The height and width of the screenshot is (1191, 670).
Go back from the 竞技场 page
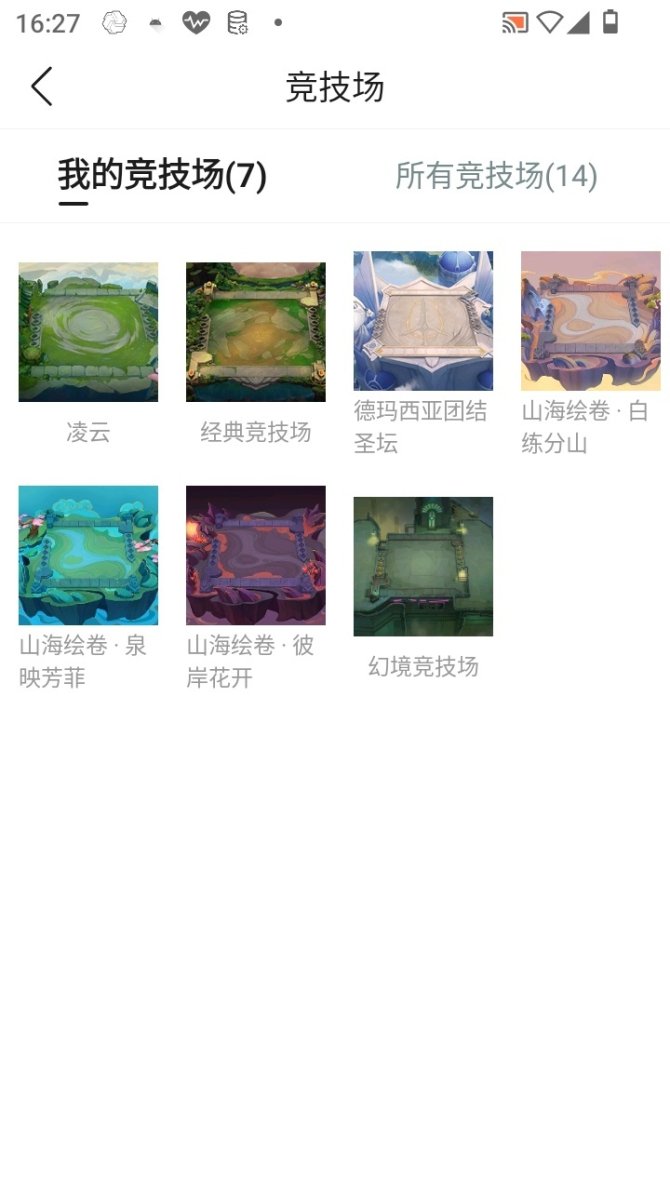coord(41,87)
